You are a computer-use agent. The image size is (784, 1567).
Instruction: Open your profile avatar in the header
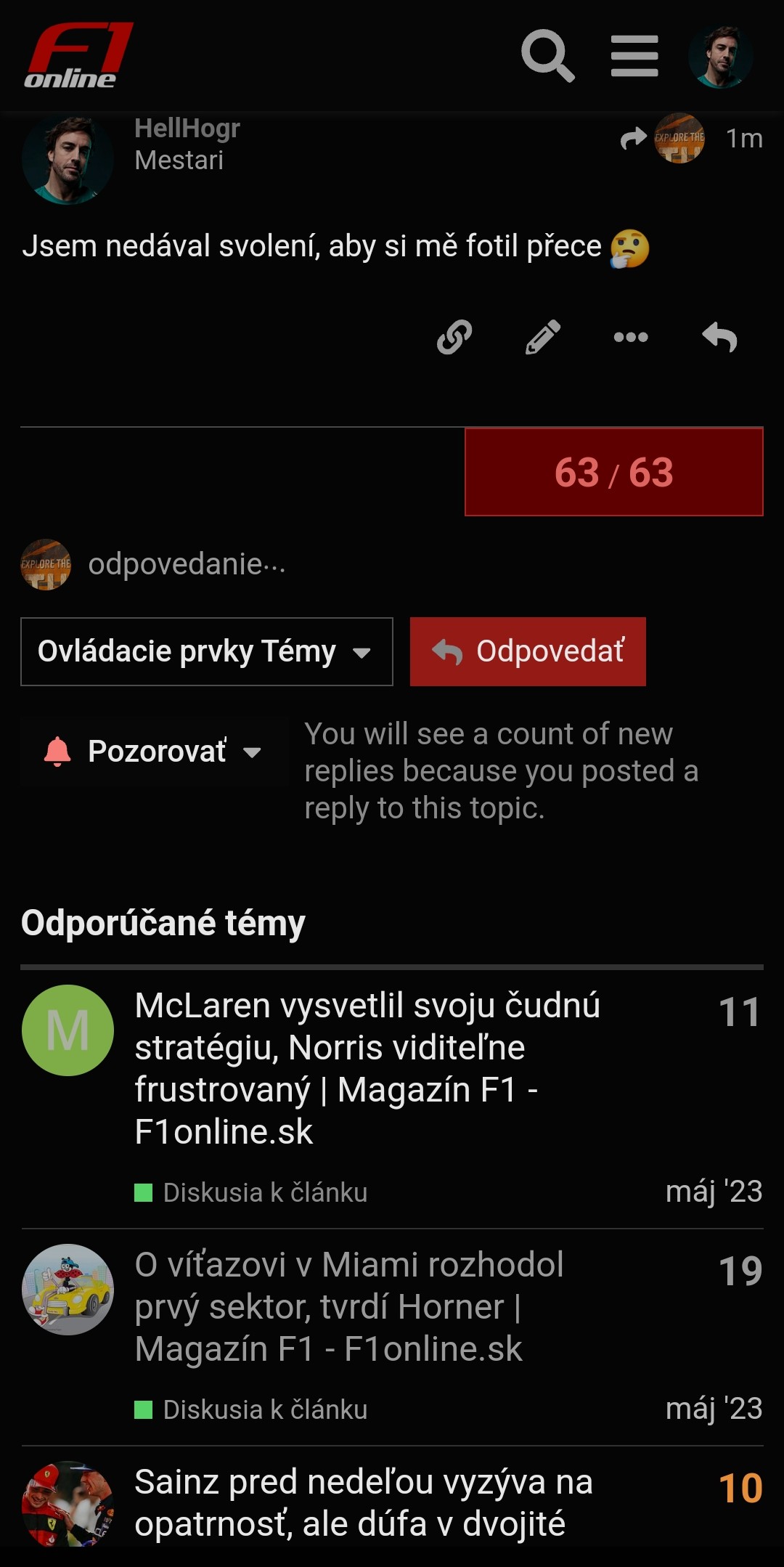[720, 57]
